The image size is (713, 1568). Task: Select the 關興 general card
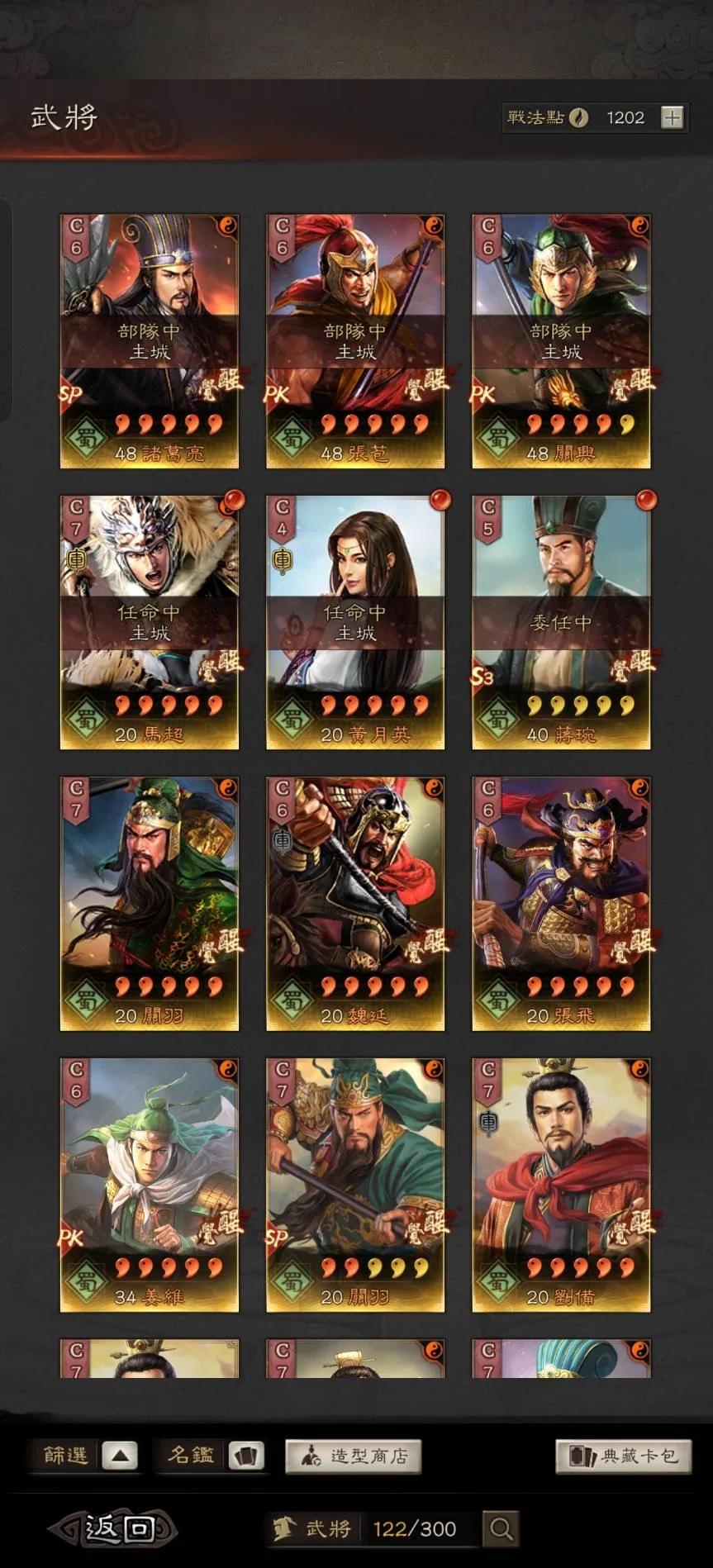point(561,341)
